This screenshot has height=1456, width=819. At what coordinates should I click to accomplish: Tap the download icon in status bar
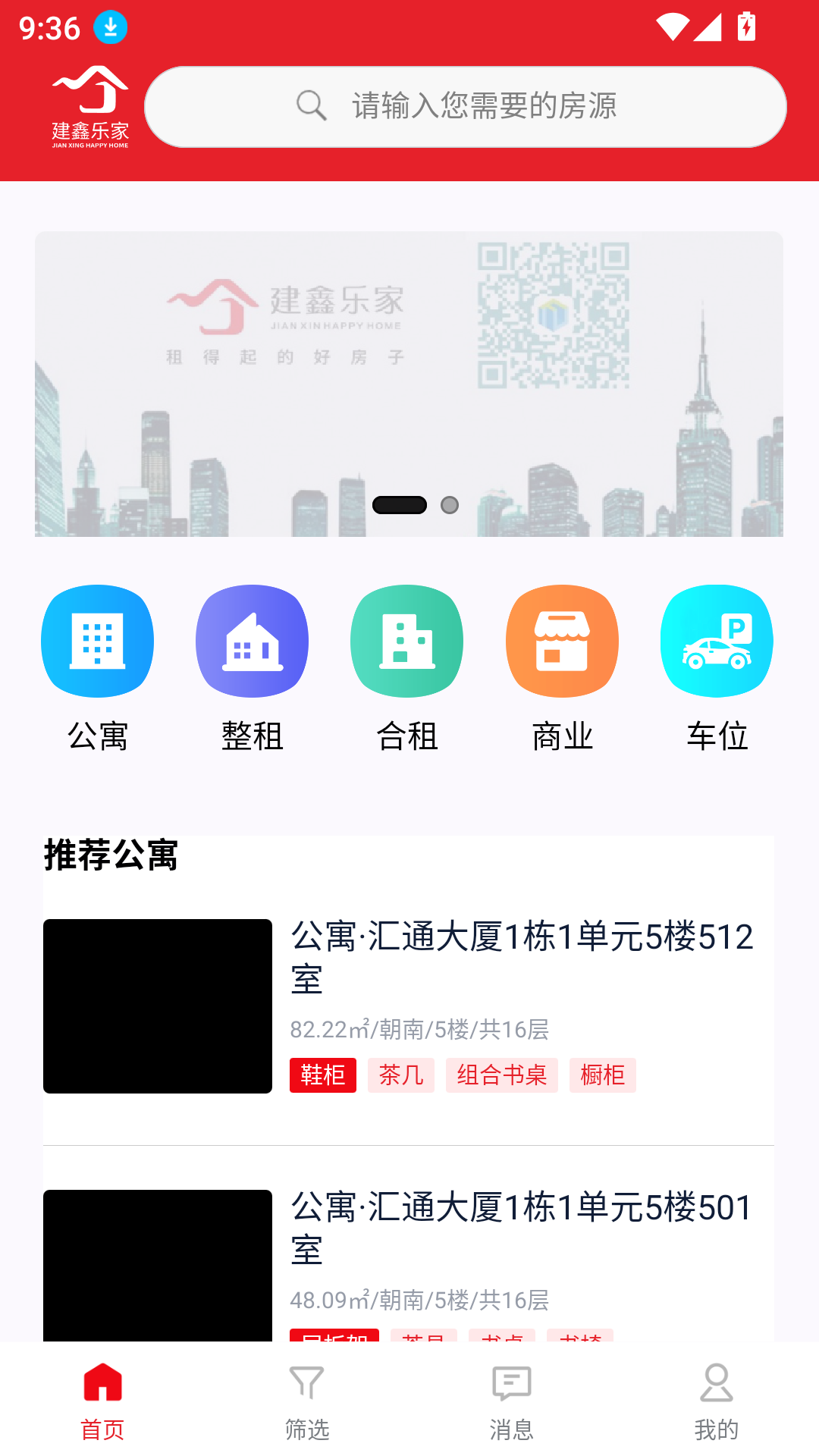(x=108, y=29)
